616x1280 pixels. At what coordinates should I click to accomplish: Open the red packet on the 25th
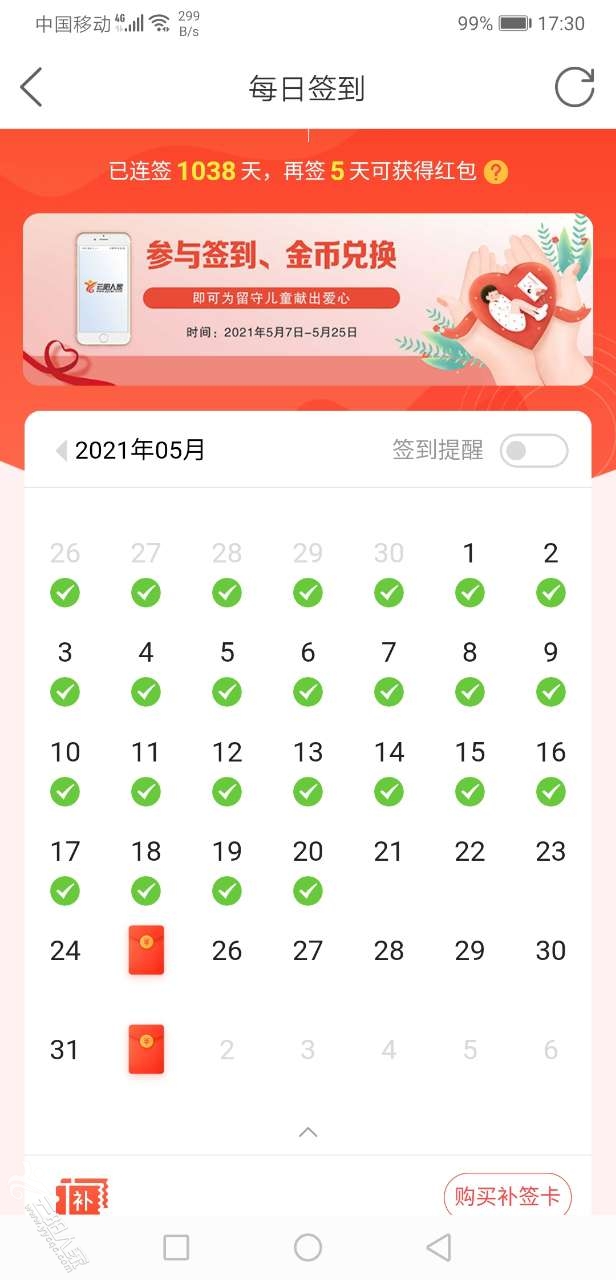coord(146,950)
